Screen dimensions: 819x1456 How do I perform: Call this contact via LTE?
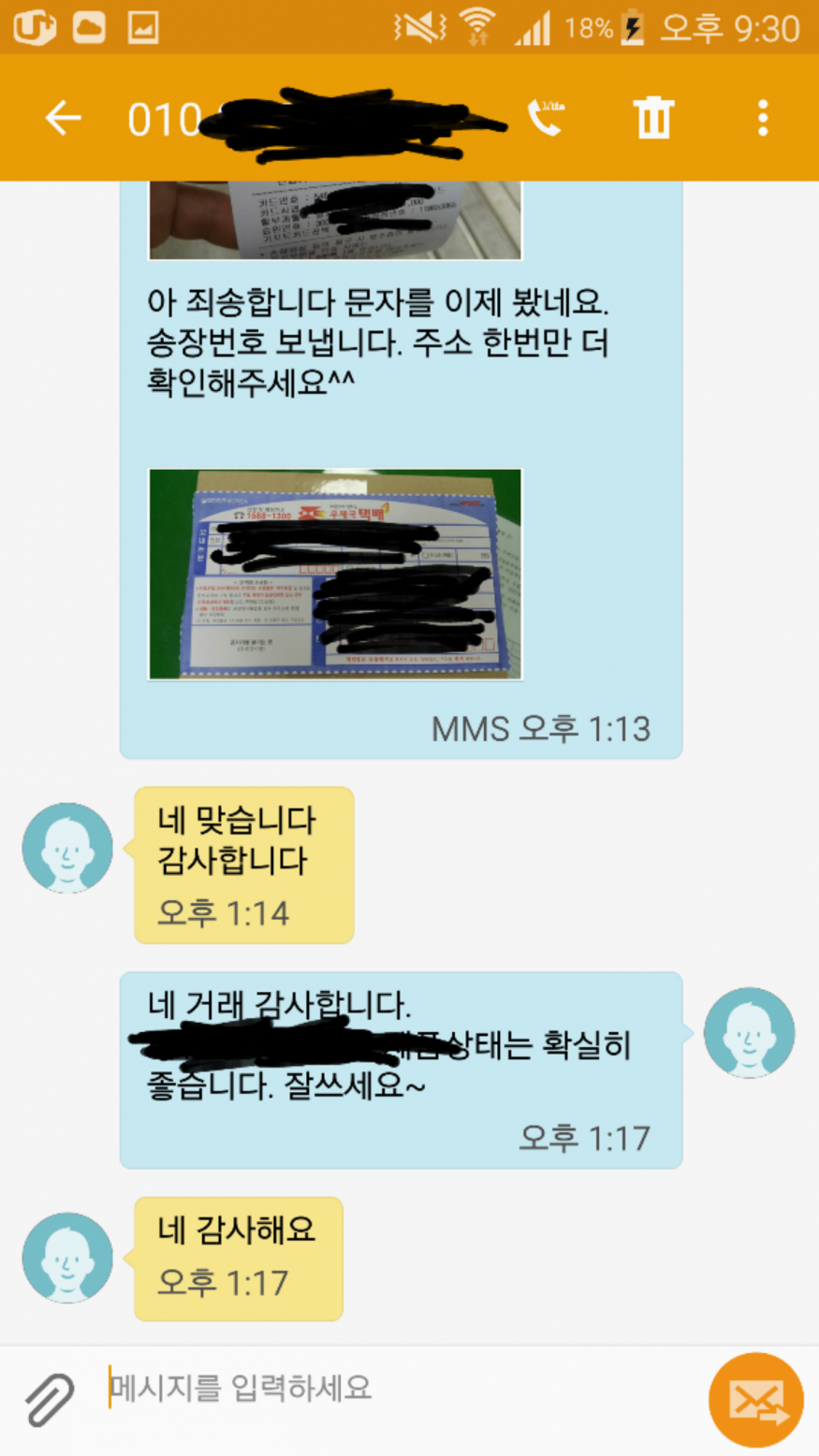pos(546,118)
